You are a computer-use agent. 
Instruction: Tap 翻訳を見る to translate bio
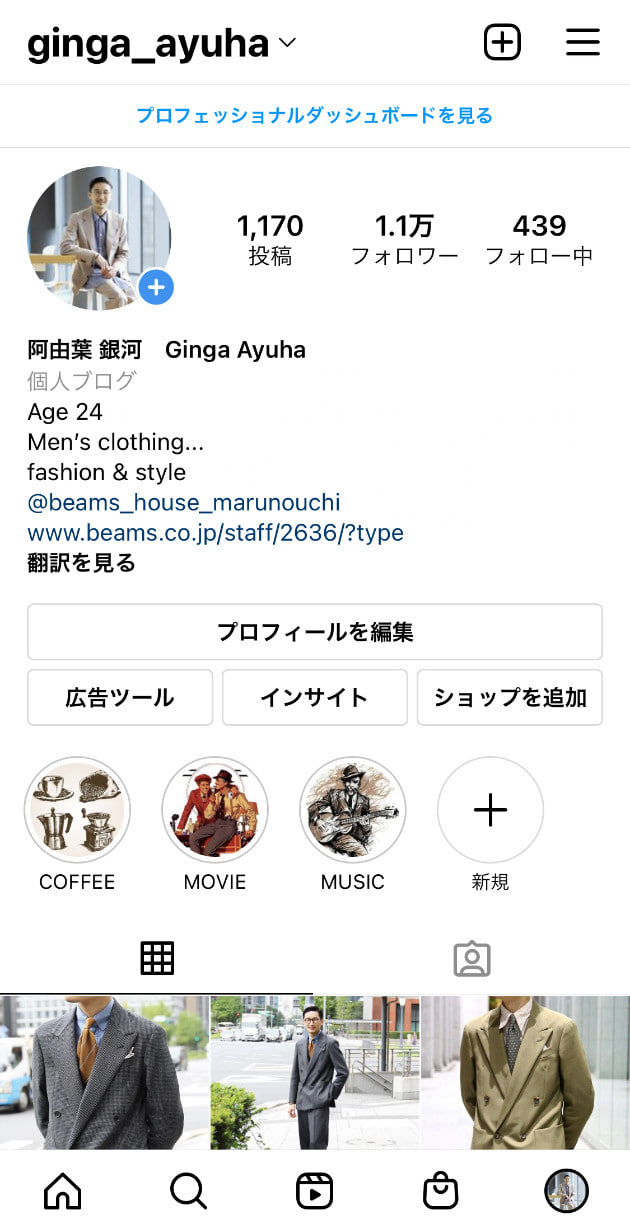click(x=81, y=563)
